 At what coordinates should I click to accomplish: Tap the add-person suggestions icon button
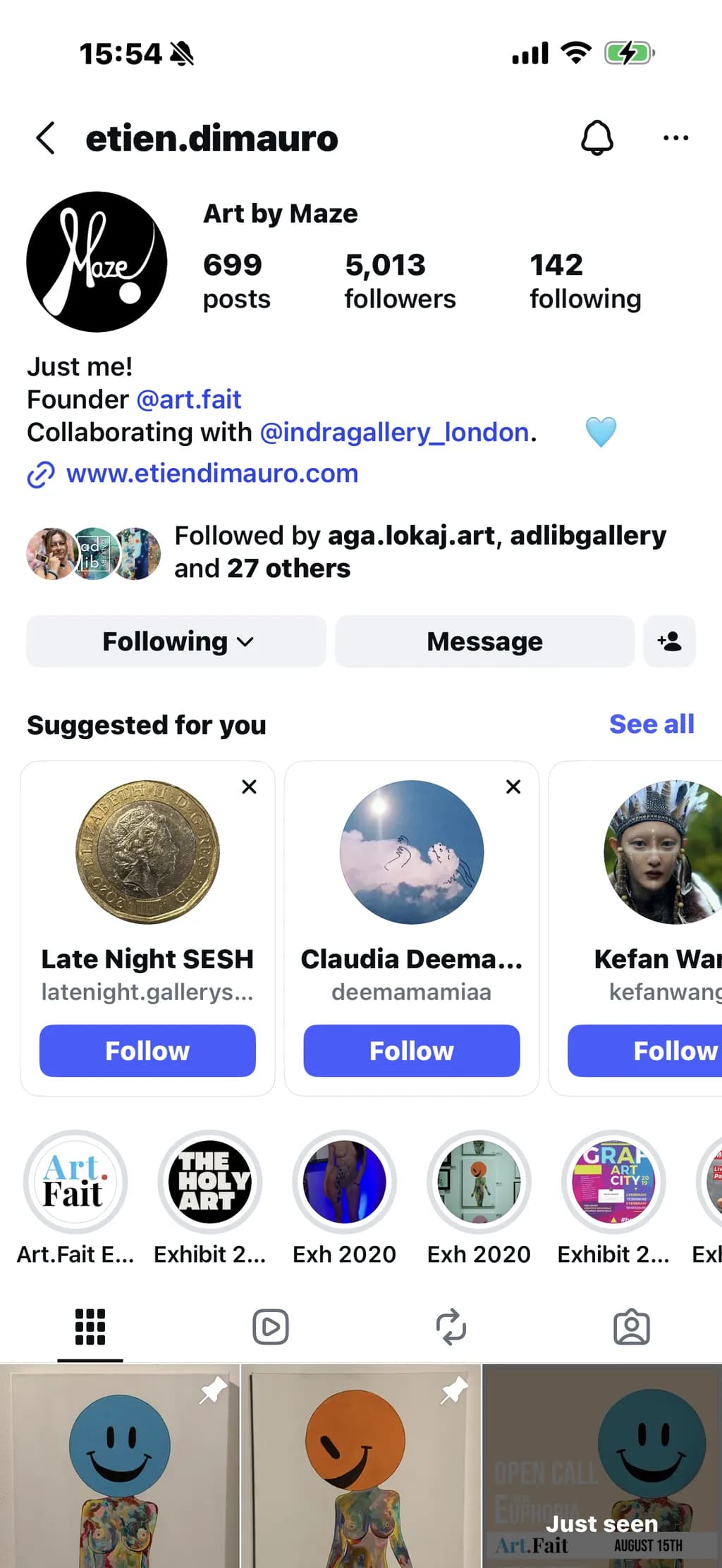coord(669,641)
